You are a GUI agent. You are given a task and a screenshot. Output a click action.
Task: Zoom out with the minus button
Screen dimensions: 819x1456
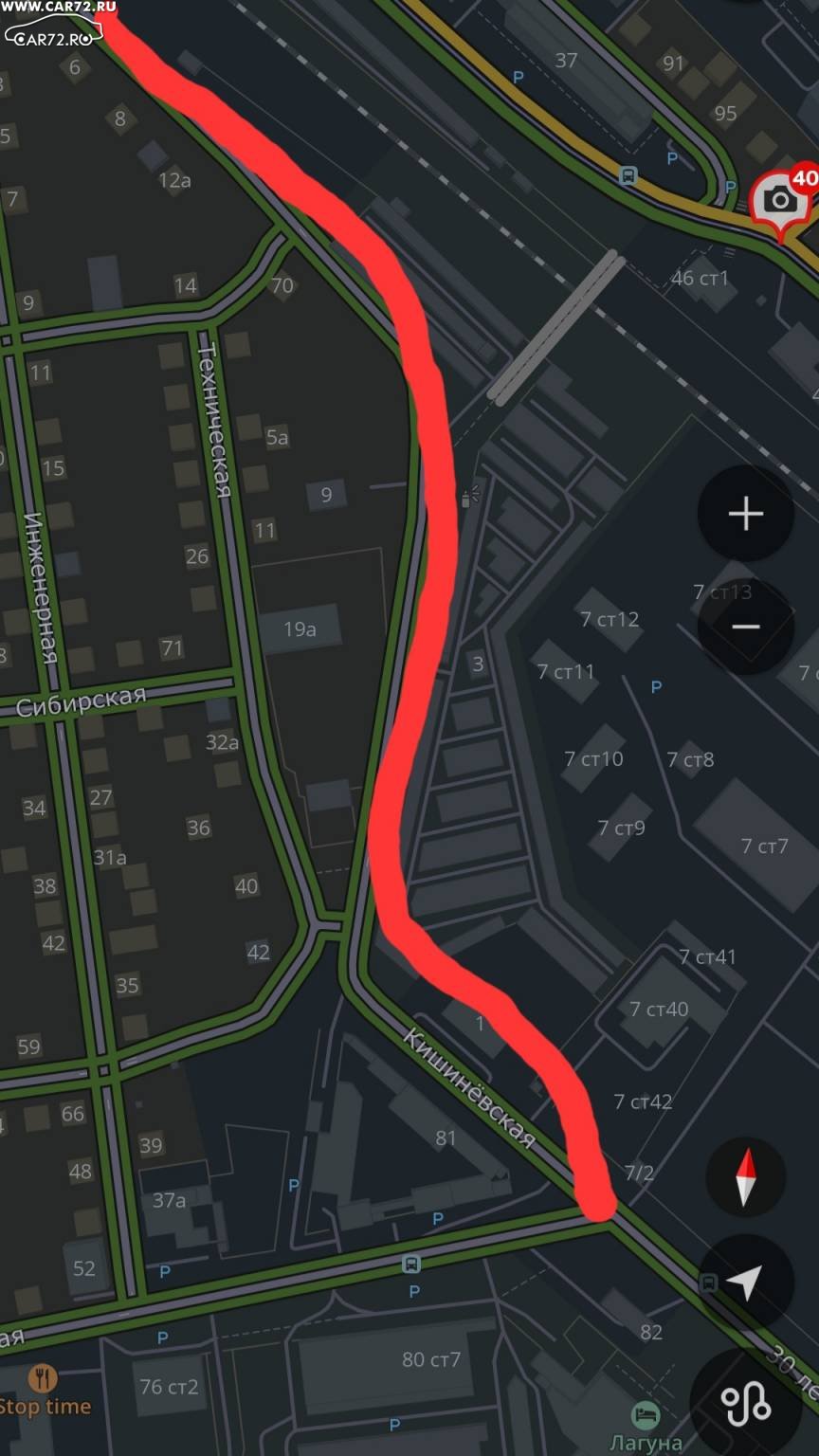(x=746, y=627)
